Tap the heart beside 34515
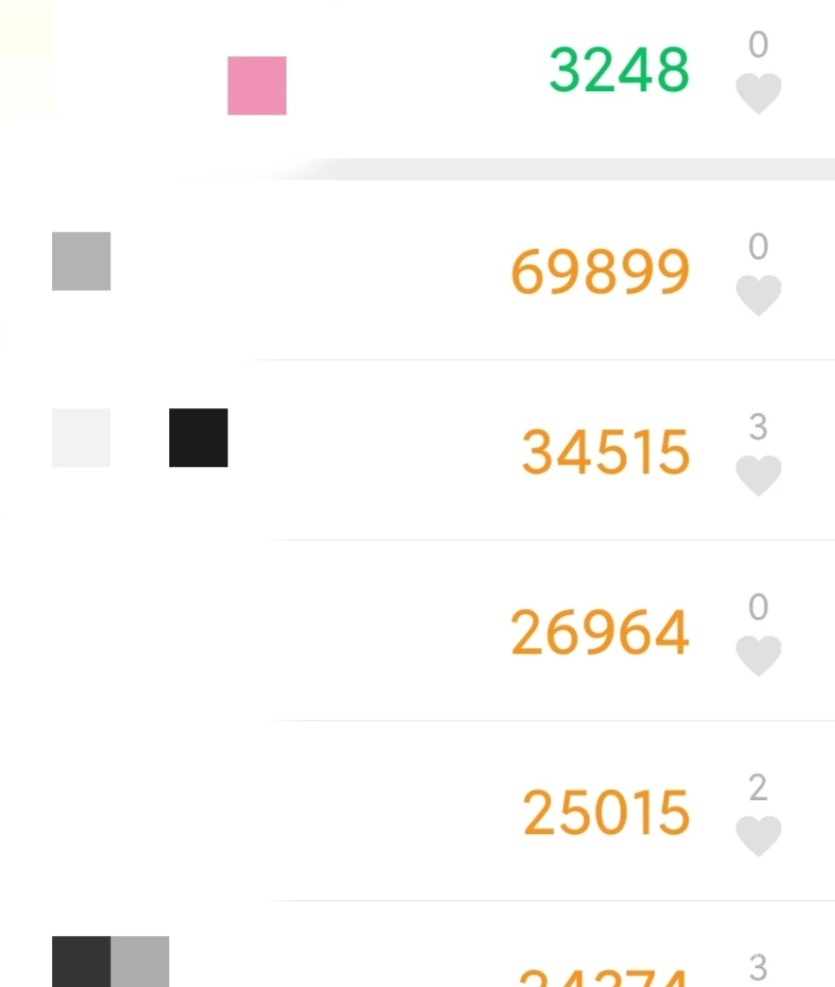The height and width of the screenshot is (987, 835). pyautogui.click(x=758, y=476)
